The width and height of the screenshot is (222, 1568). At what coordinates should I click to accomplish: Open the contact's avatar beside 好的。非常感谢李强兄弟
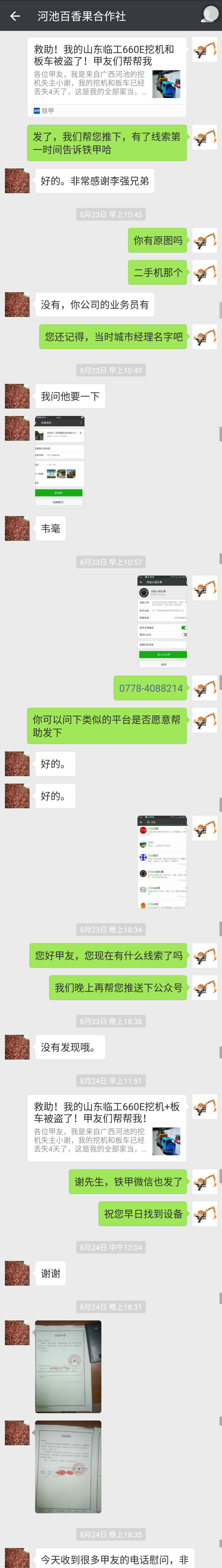(17, 181)
